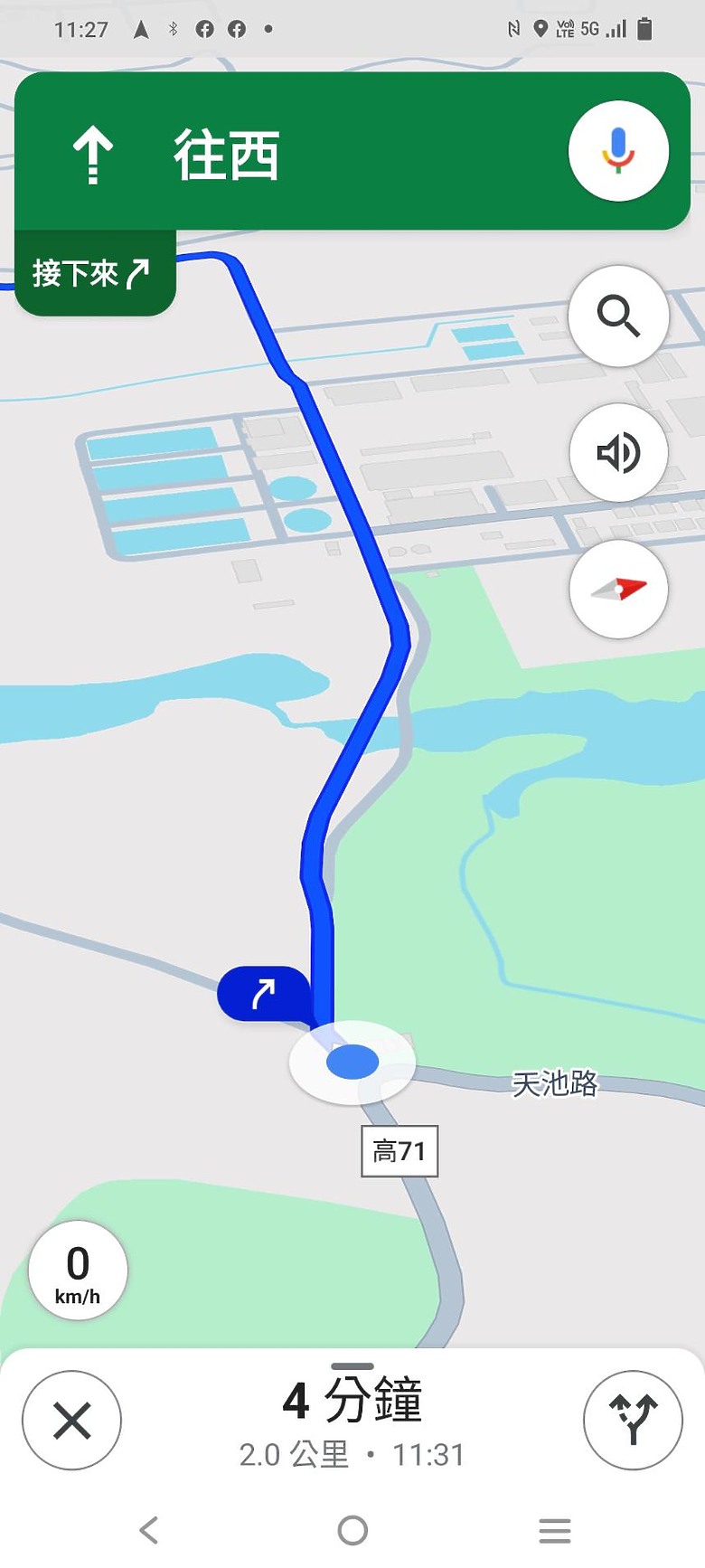Tap the 0 km/h speedometer
This screenshot has height=1568, width=705.
[78, 1270]
